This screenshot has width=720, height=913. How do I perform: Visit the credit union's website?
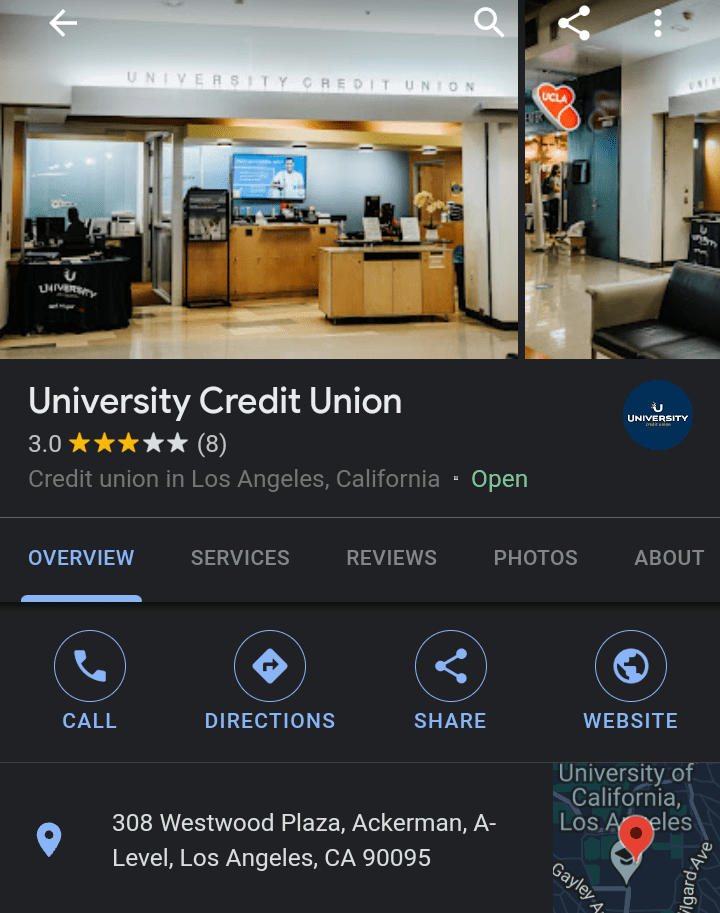630,681
